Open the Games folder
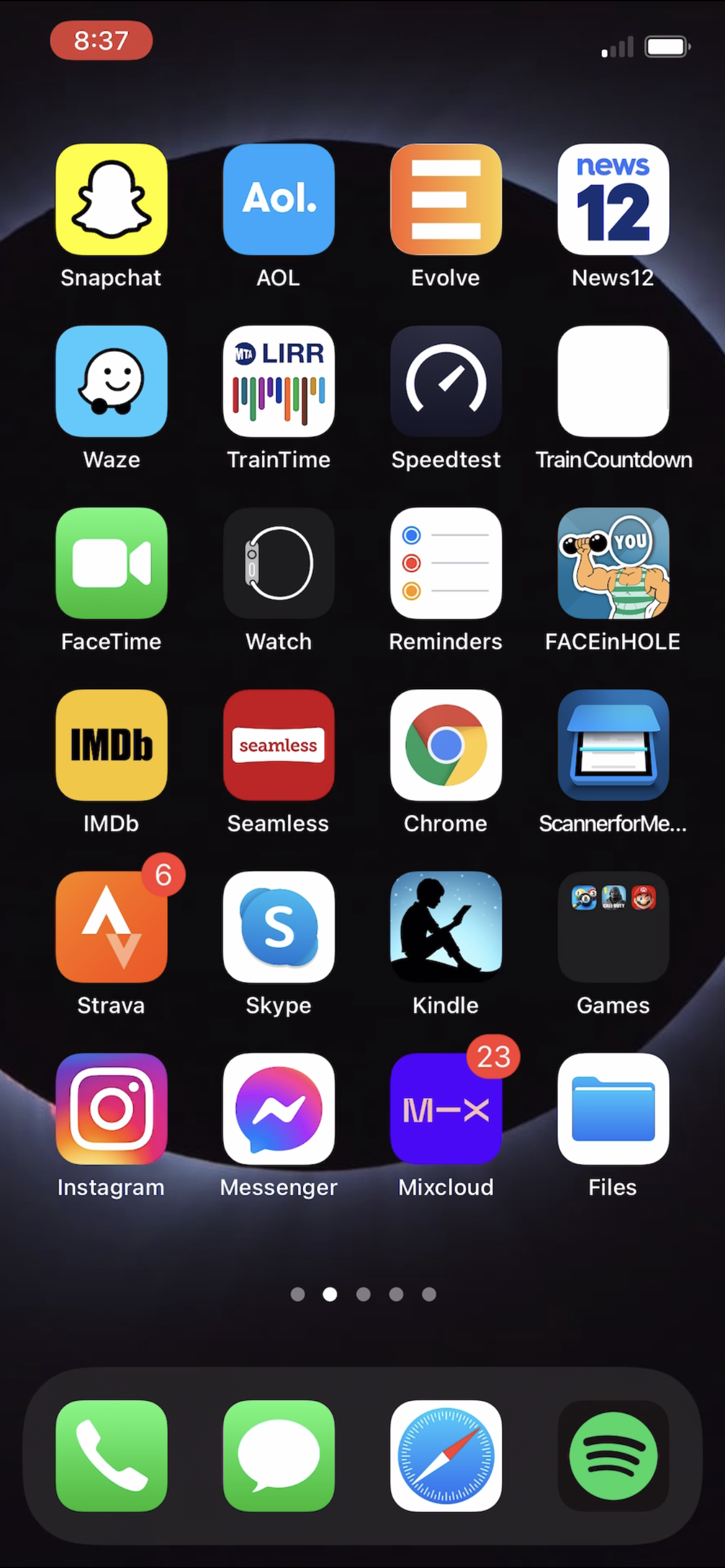725x1568 pixels. point(613,927)
